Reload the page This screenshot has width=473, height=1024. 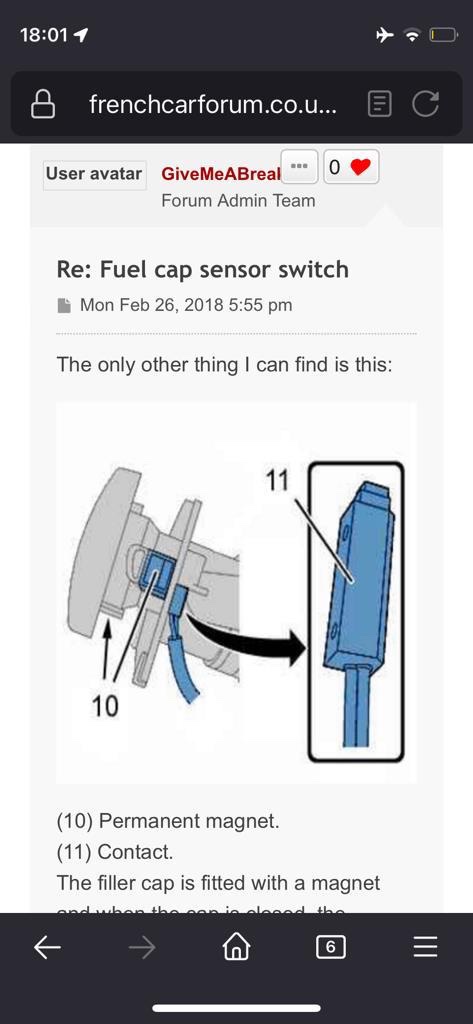(425, 104)
